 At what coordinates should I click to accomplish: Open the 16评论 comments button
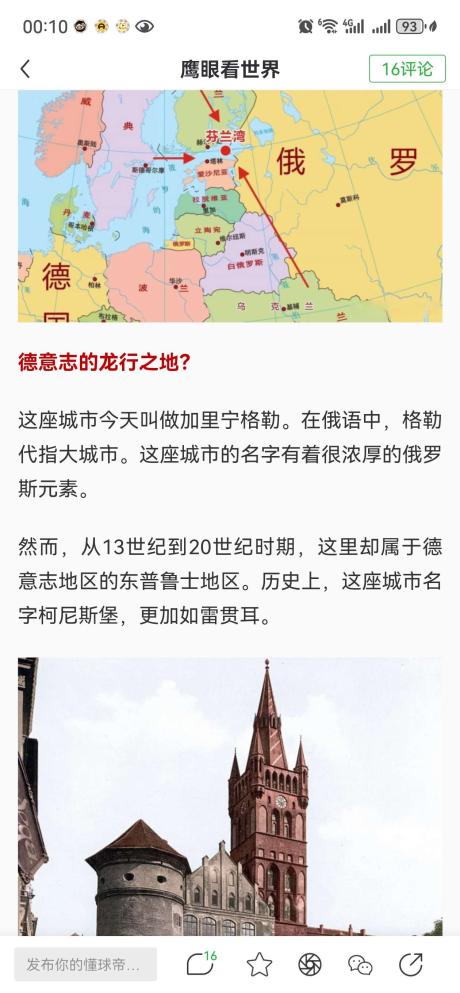point(407,69)
